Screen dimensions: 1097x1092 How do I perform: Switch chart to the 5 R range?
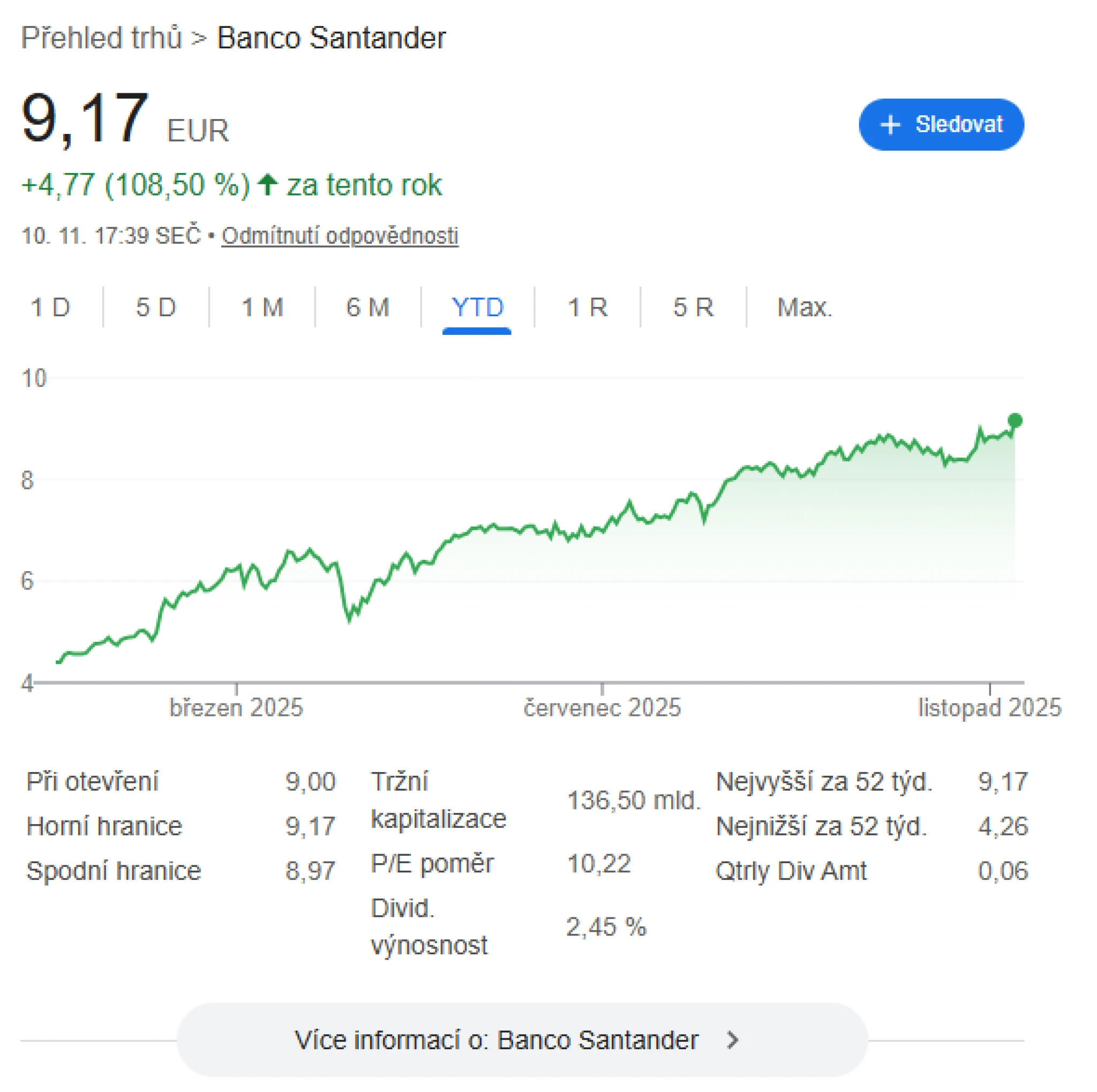[x=693, y=307]
